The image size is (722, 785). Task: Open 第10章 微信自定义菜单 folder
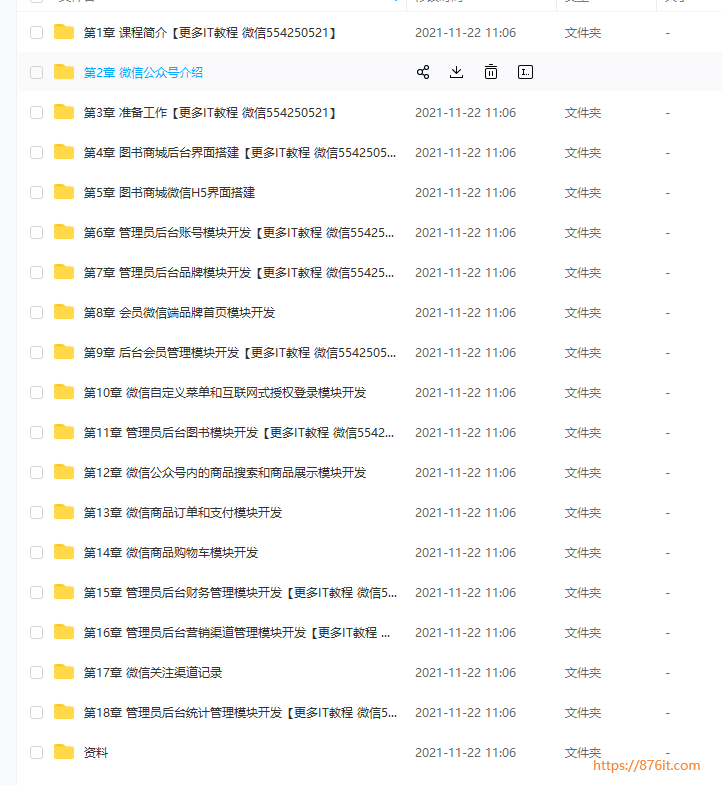click(224, 392)
